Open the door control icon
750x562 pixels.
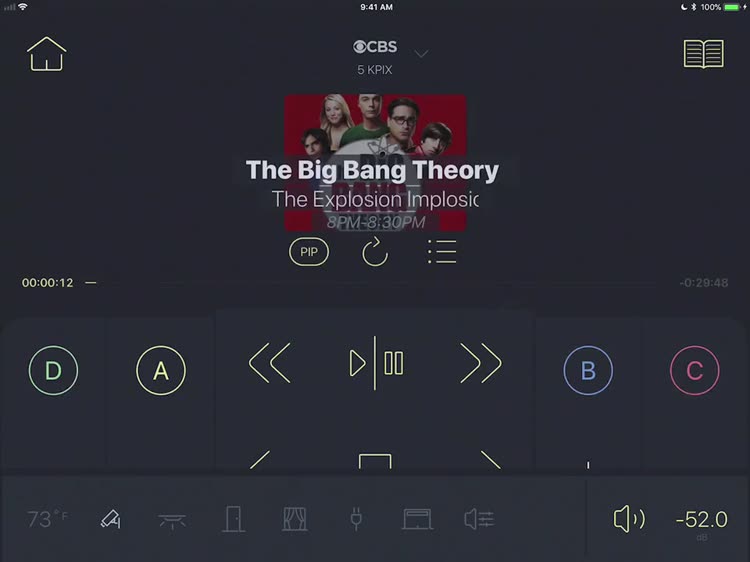point(233,519)
